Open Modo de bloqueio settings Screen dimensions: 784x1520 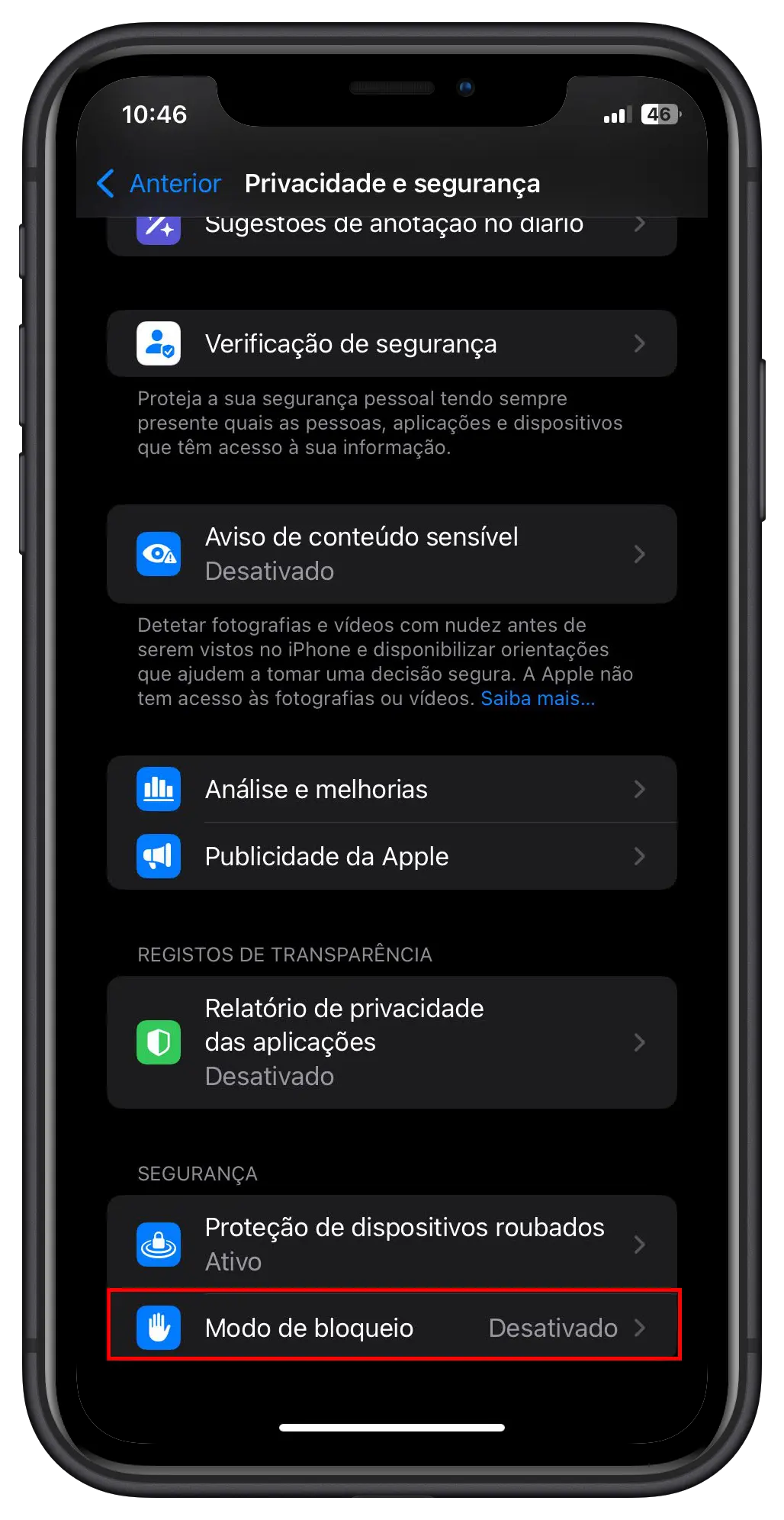click(391, 1327)
